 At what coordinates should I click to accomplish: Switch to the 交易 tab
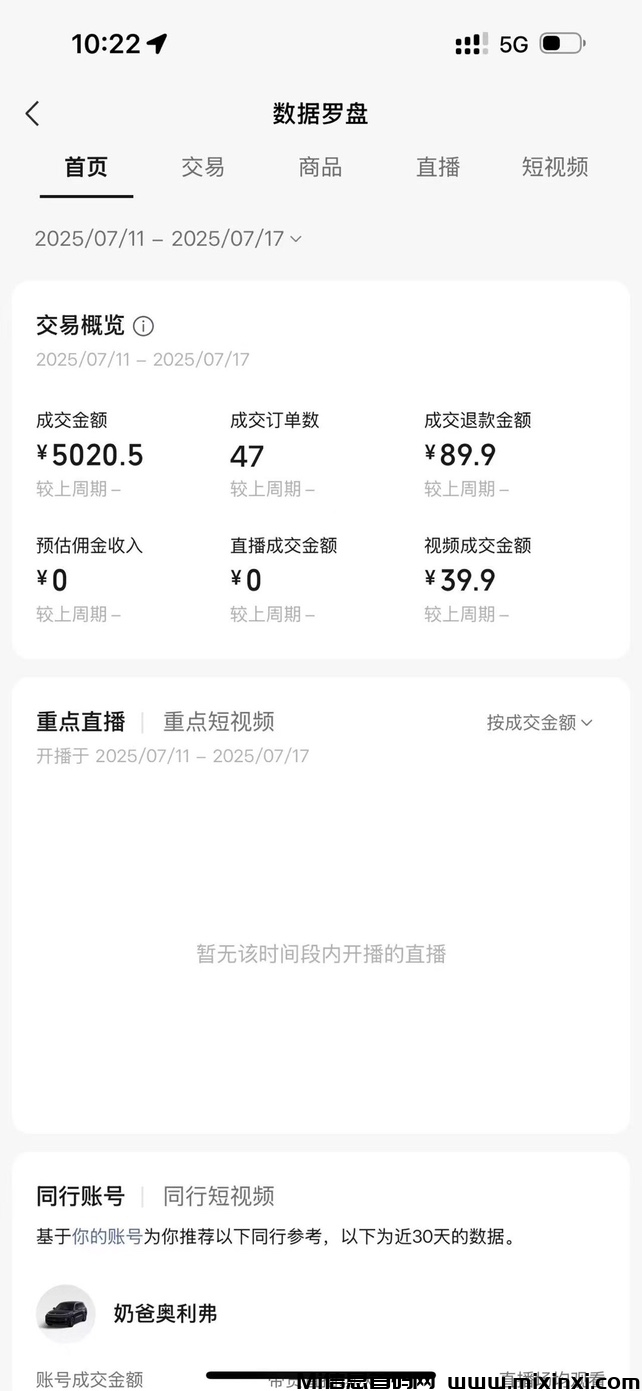pos(203,167)
